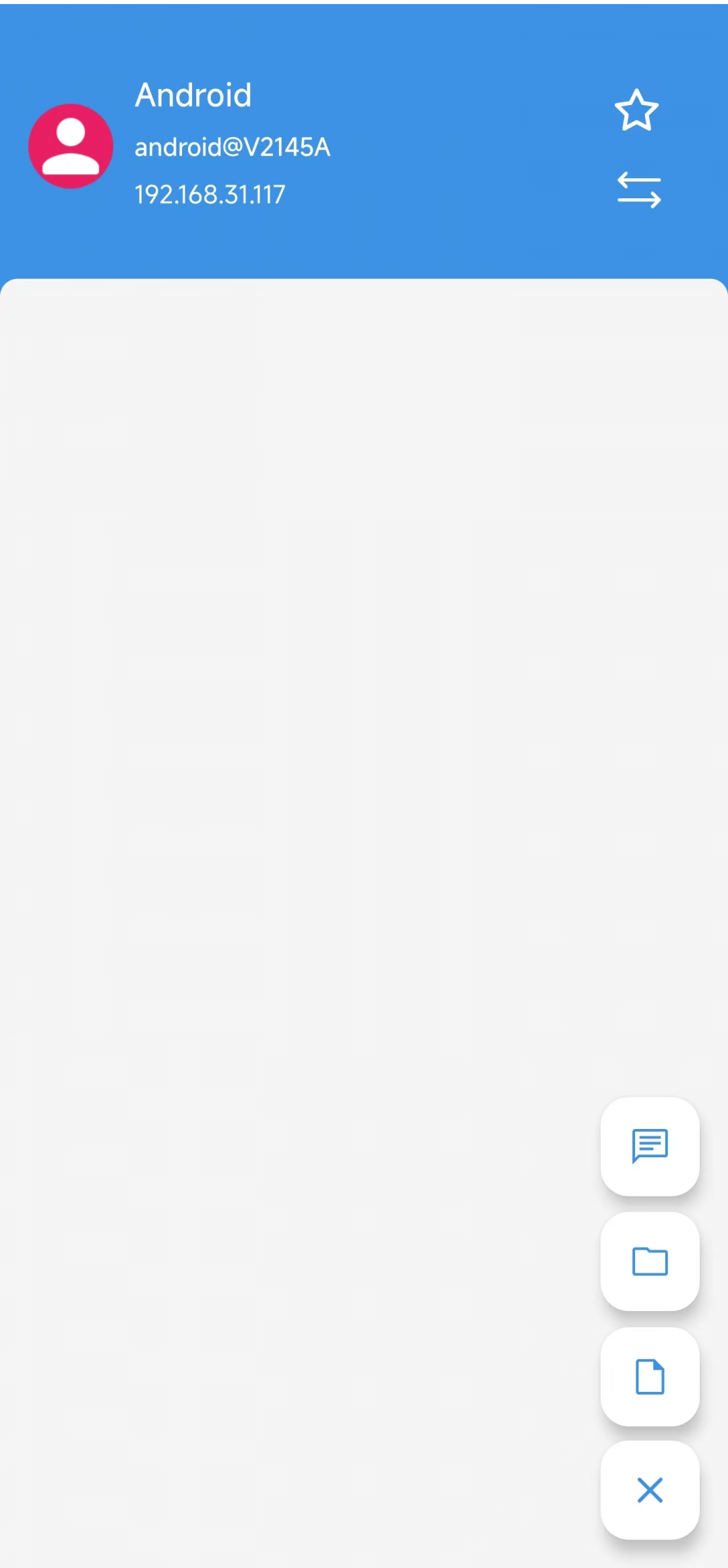The height and width of the screenshot is (1568, 728).
Task: Select a file to send
Action: (650, 1376)
